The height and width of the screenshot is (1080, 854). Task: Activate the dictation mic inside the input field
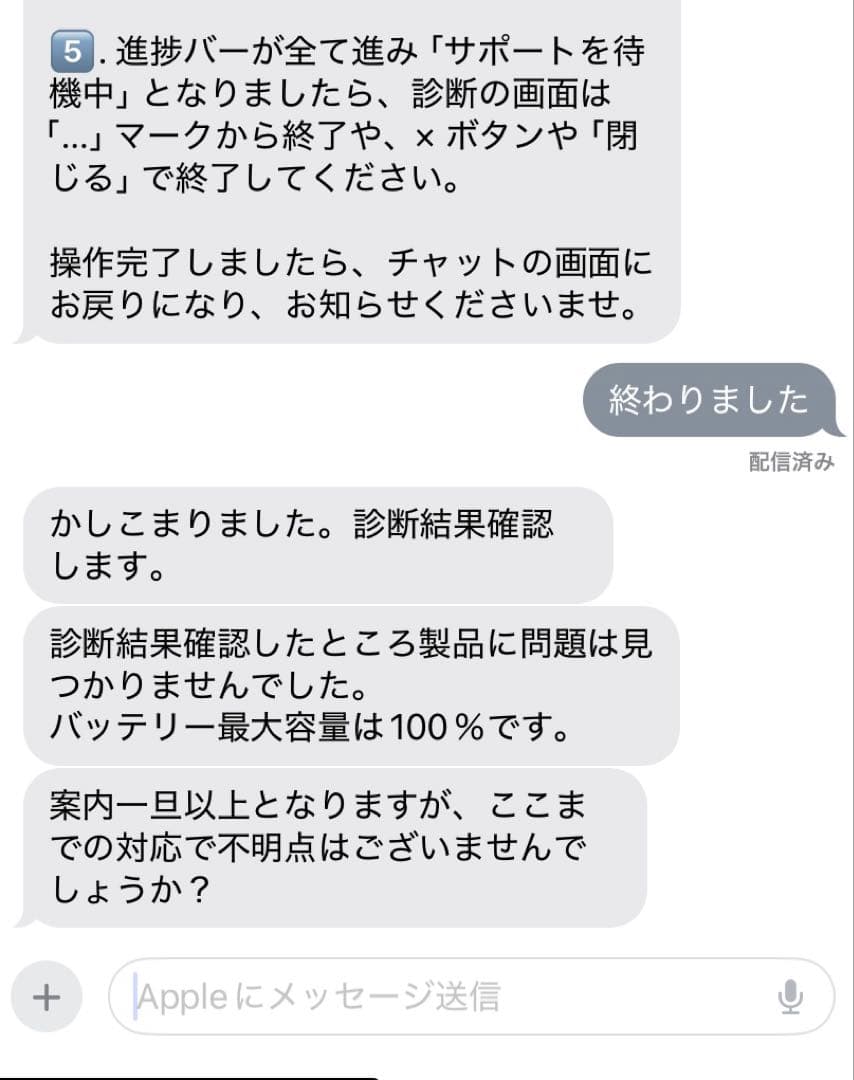pyautogui.click(x=791, y=993)
